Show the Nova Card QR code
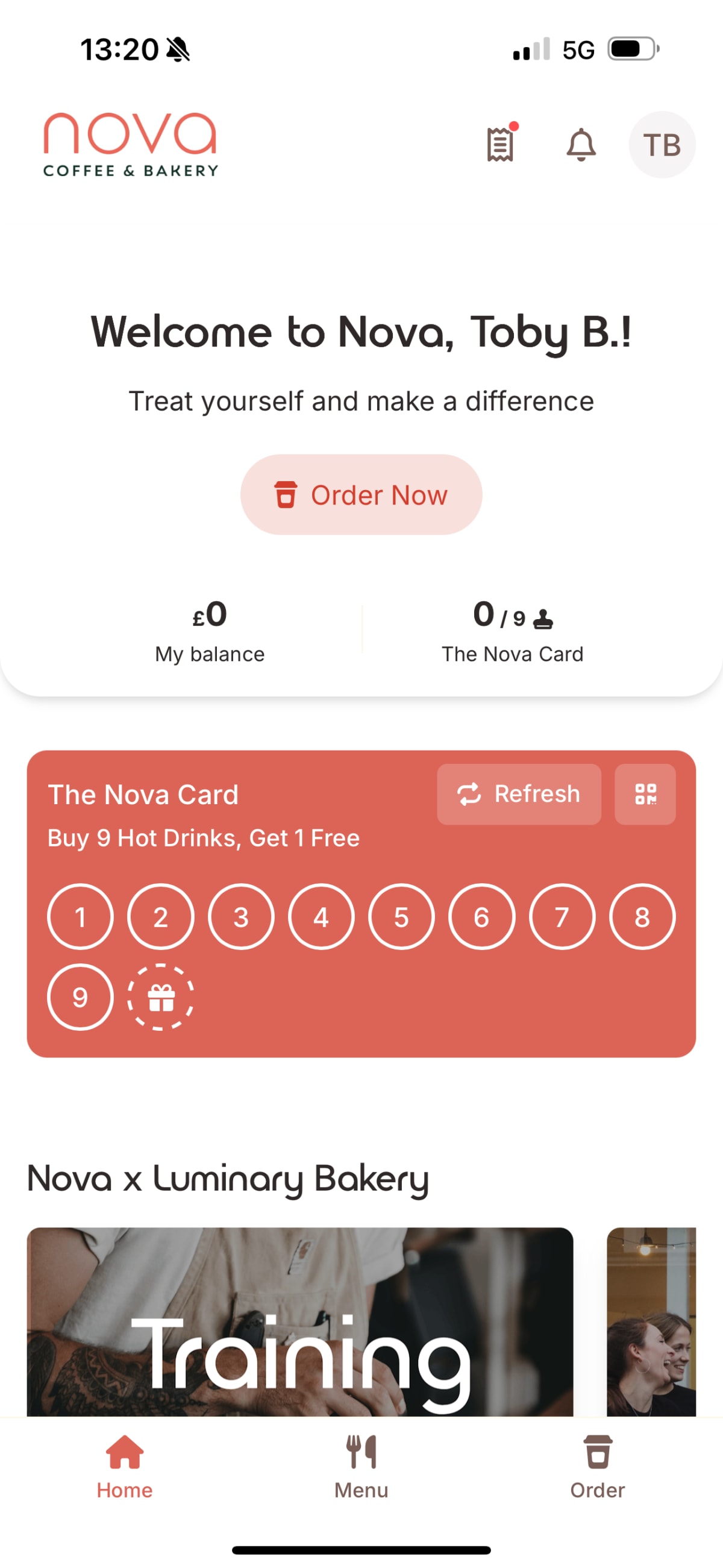This screenshot has height=1568, width=723. point(645,795)
